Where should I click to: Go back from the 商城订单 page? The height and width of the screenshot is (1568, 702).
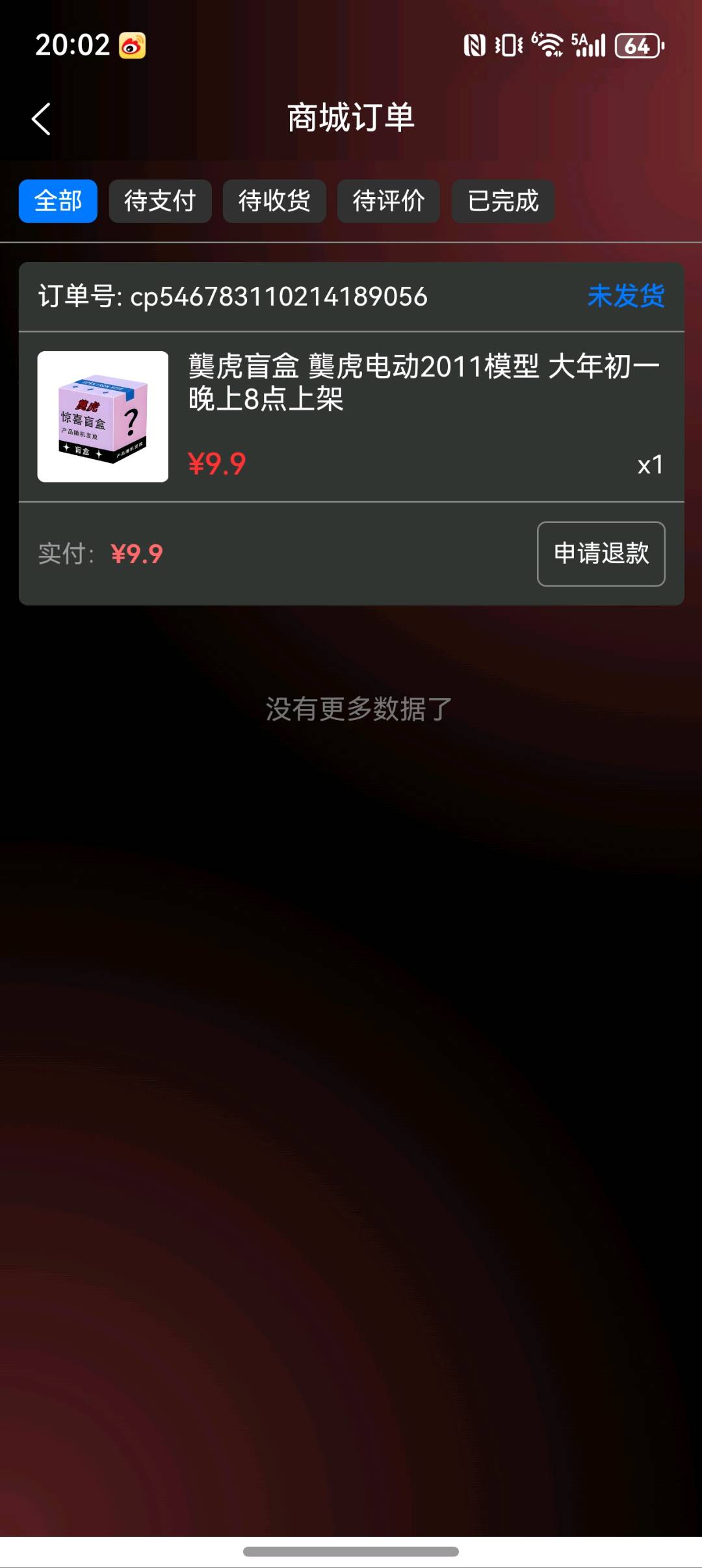point(41,119)
